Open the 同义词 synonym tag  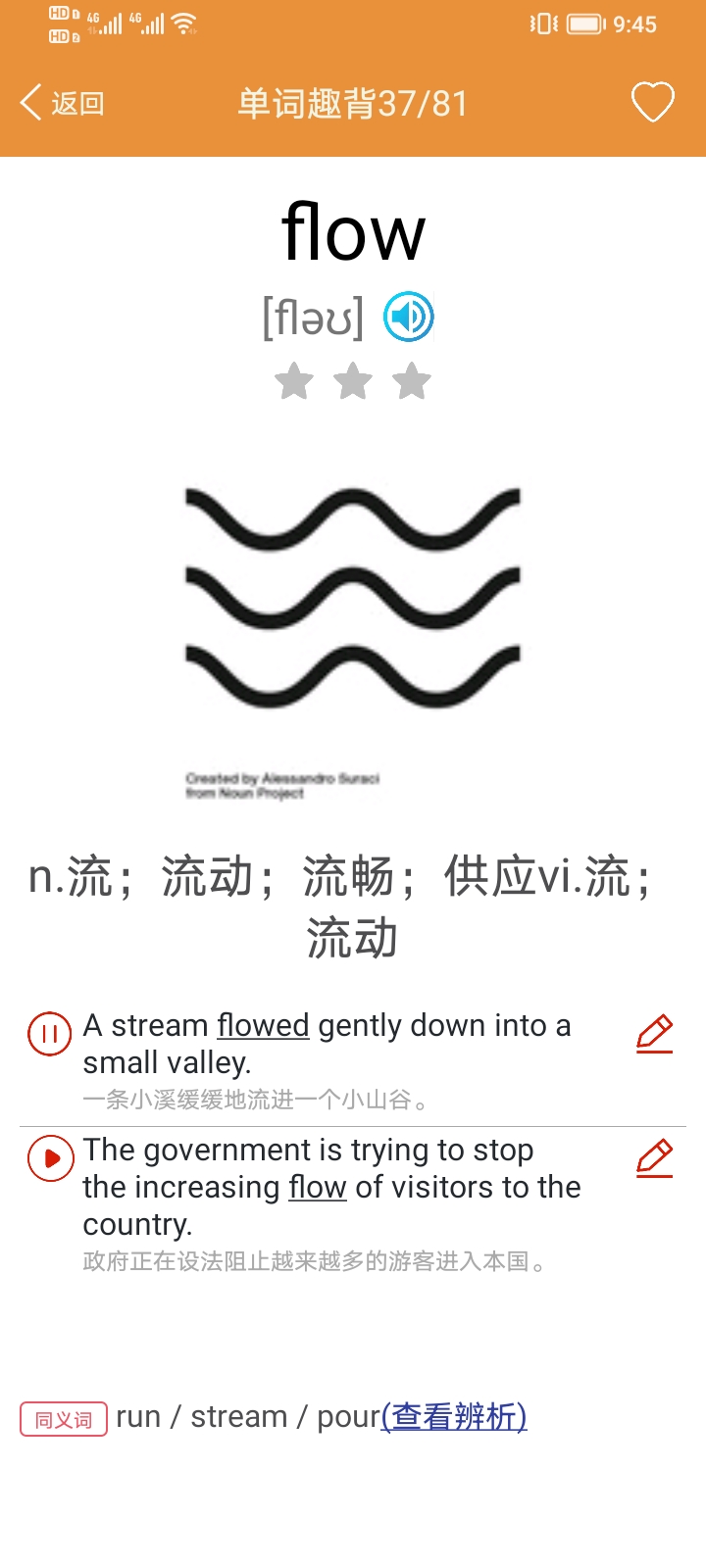point(63,1418)
